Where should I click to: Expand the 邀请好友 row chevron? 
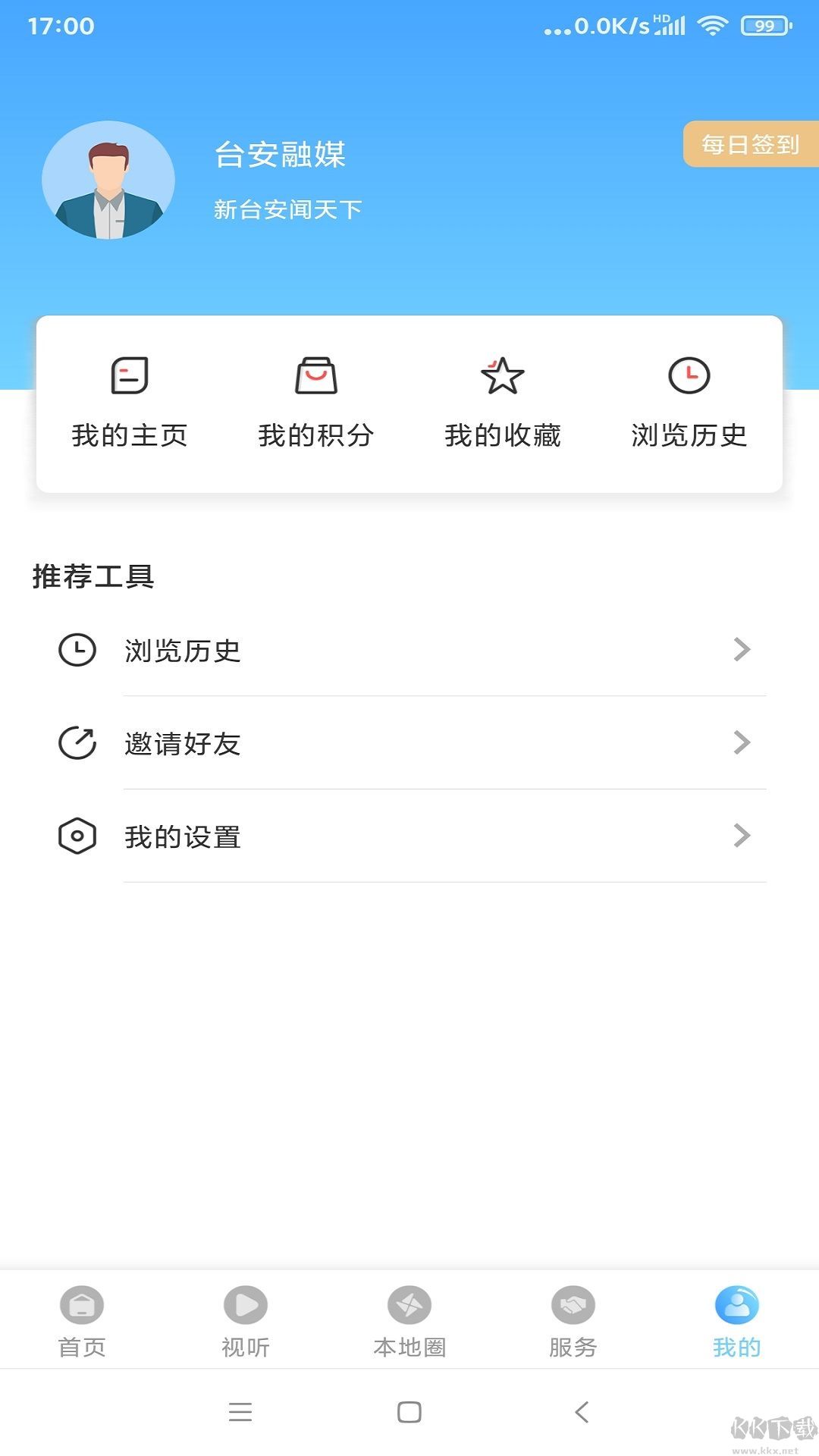742,743
